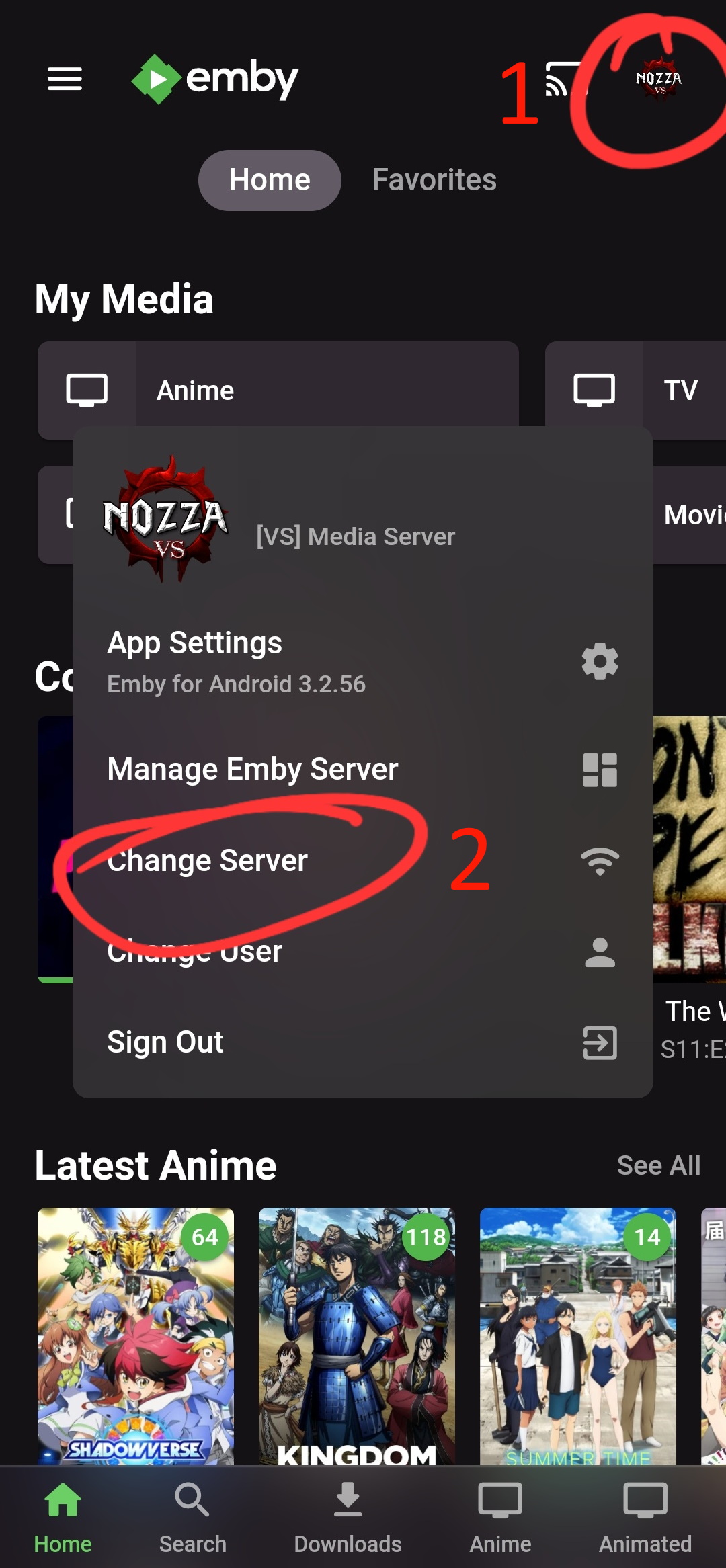Choose Manage Emby Server
This screenshot has width=726, height=1568.
pos(363,770)
